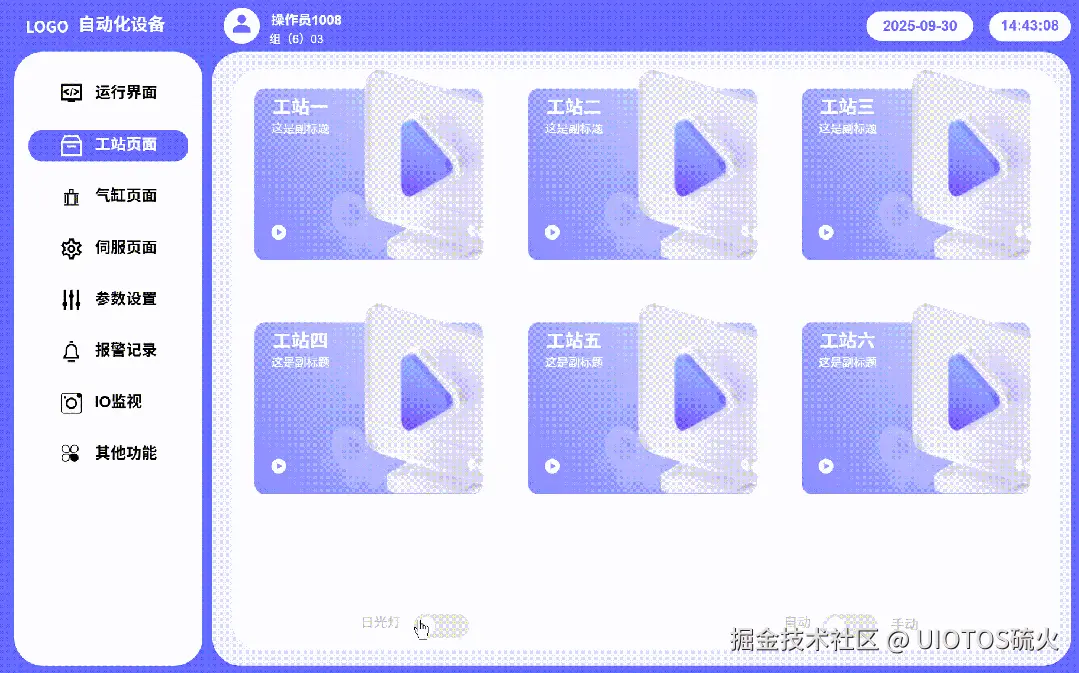The height and width of the screenshot is (673, 1079).
Task: Switch the 自动/手动 mode toggle
Action: point(852,624)
